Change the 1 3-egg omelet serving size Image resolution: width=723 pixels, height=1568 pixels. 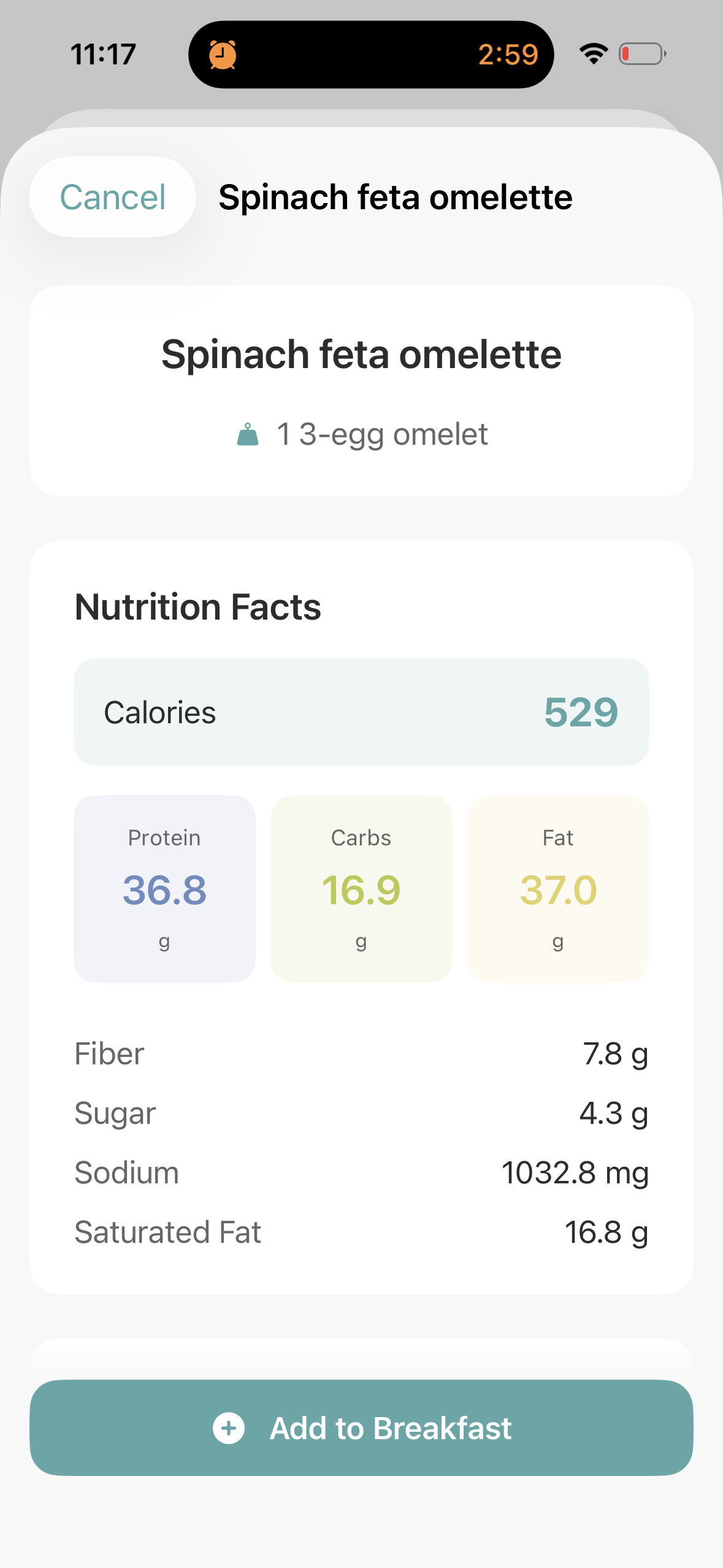pyautogui.click(x=362, y=434)
